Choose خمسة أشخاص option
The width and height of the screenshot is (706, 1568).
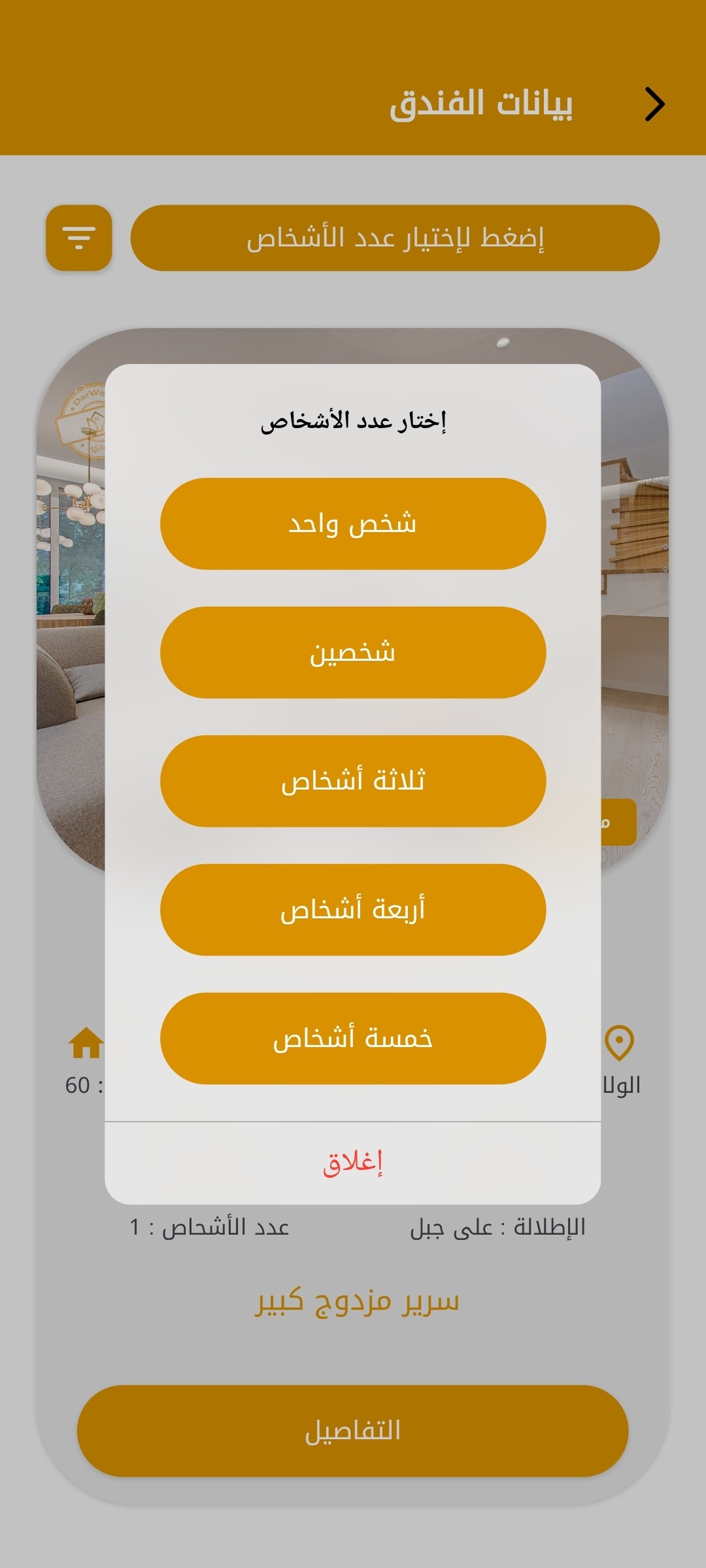point(353,1039)
